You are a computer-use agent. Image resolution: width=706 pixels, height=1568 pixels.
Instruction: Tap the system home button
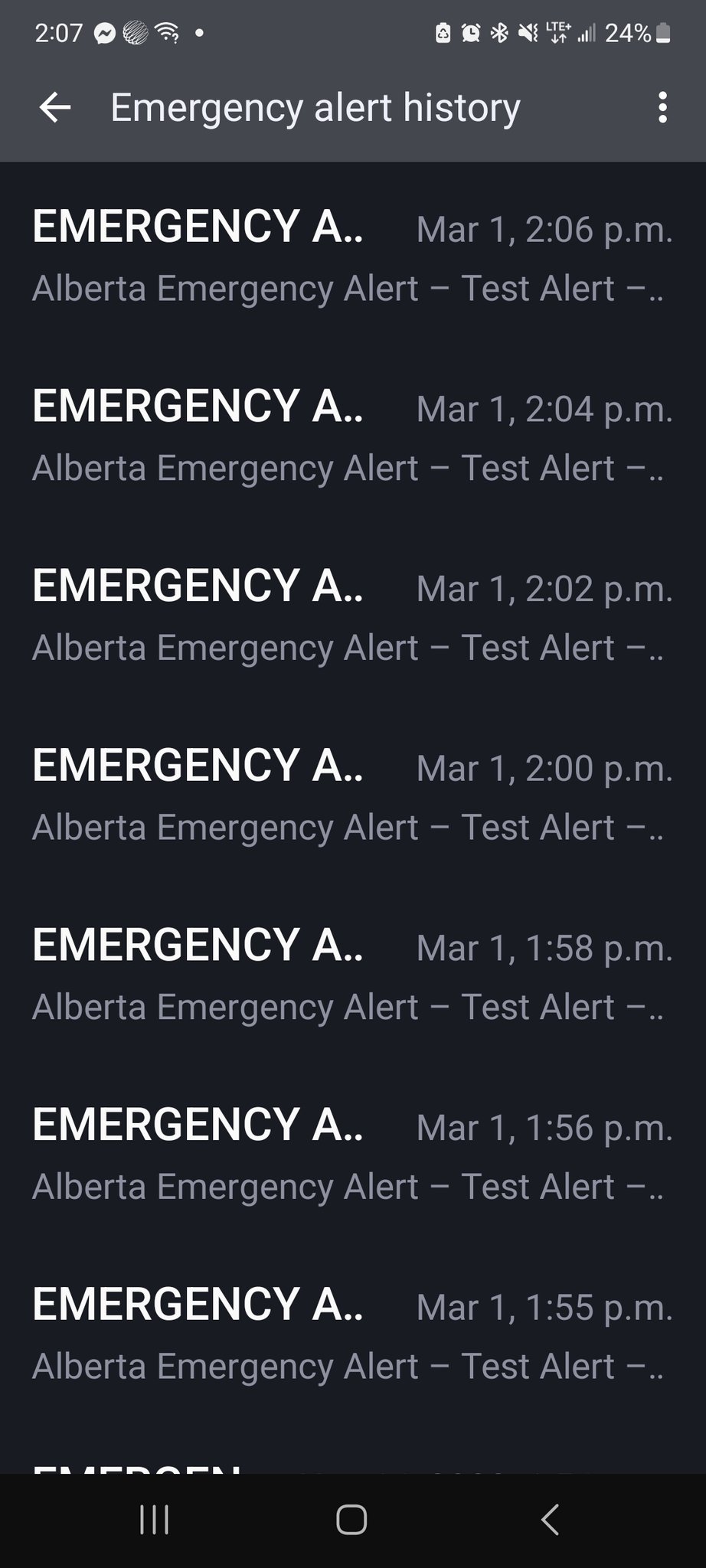352,1520
